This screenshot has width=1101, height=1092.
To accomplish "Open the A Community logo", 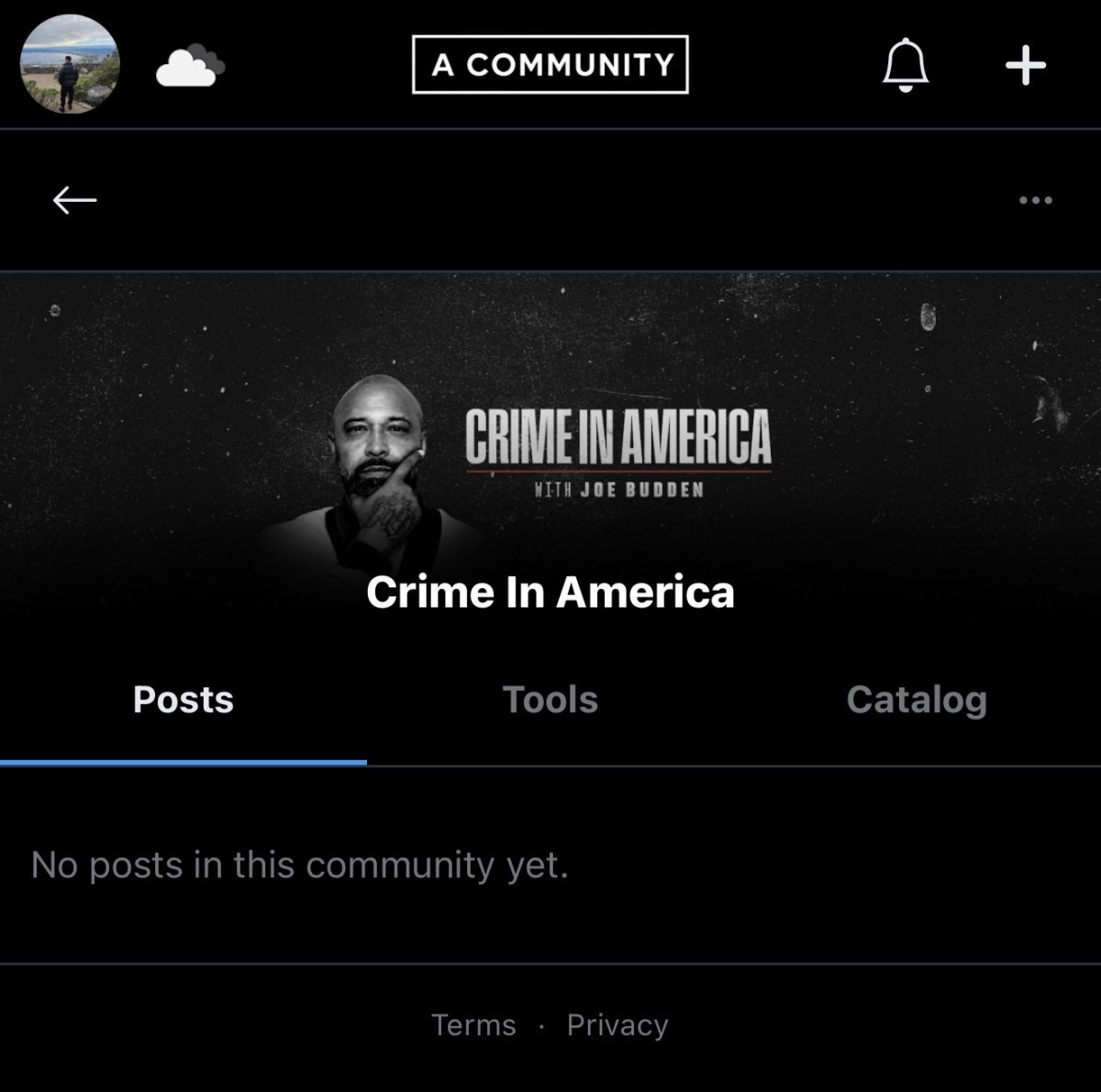I will pyautogui.click(x=550, y=64).
